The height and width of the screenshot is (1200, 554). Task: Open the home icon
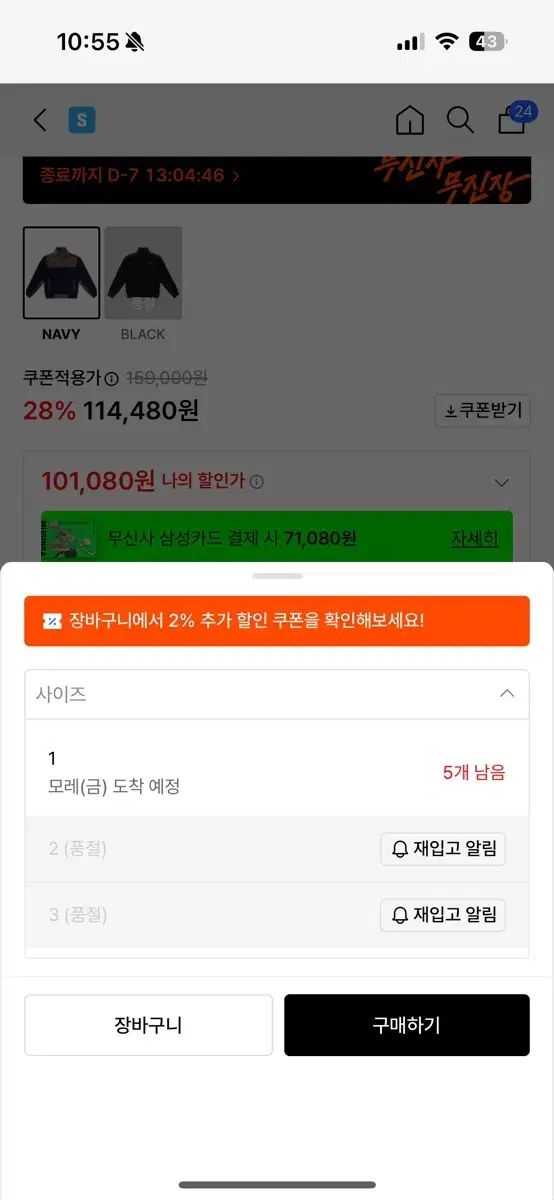click(410, 121)
